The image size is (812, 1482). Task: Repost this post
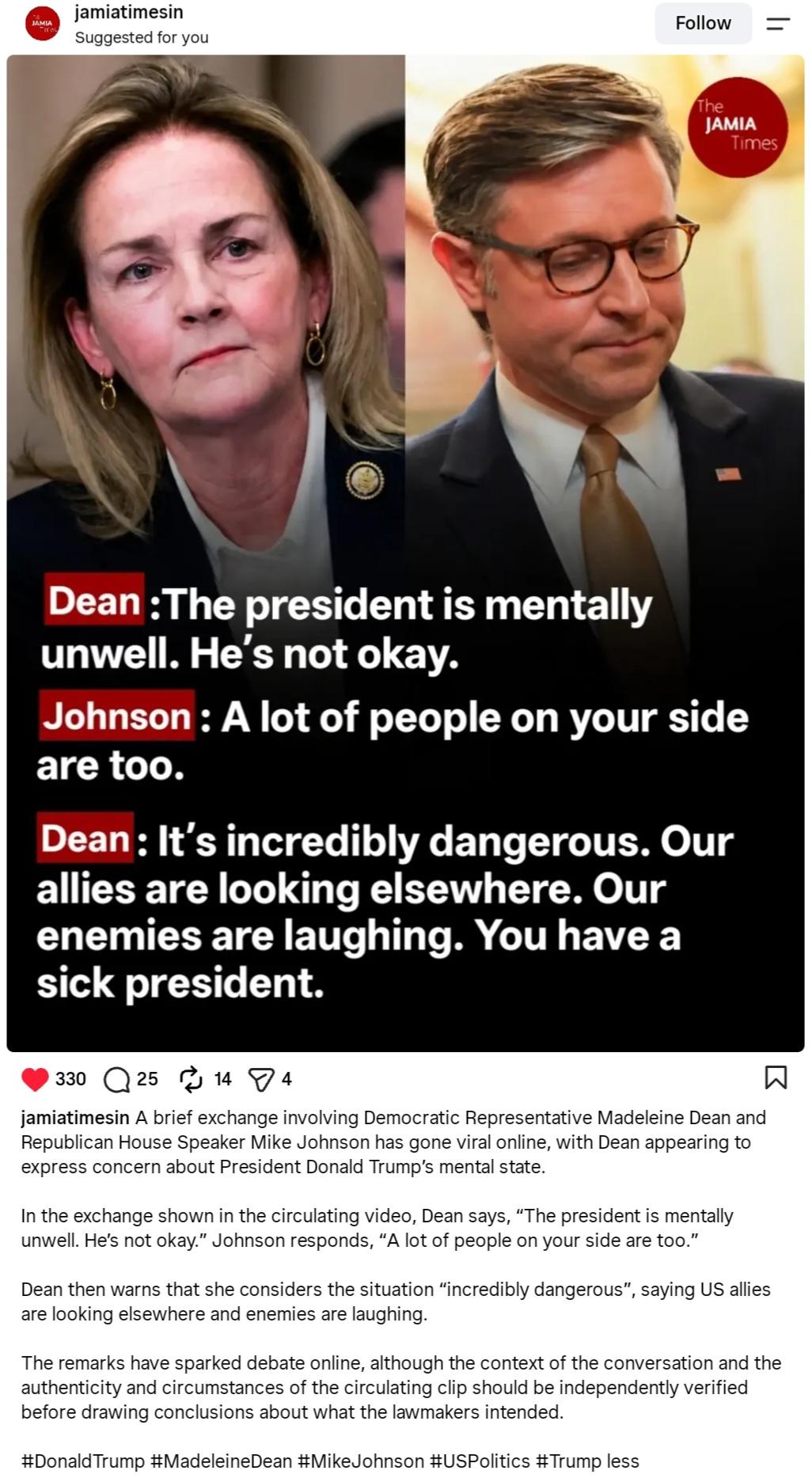191,1078
